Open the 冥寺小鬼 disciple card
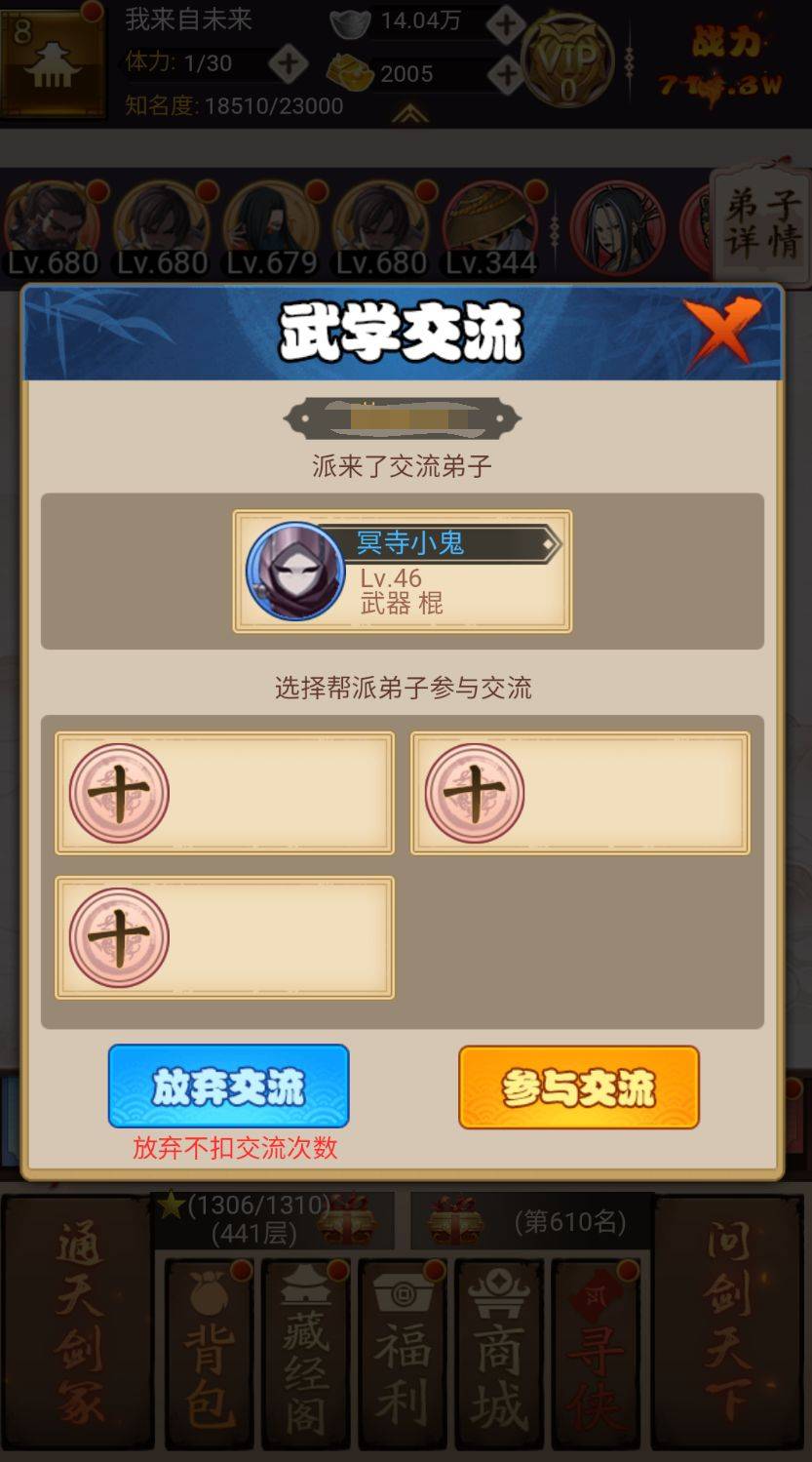Viewport: 812px width, 1462px height. (402, 572)
